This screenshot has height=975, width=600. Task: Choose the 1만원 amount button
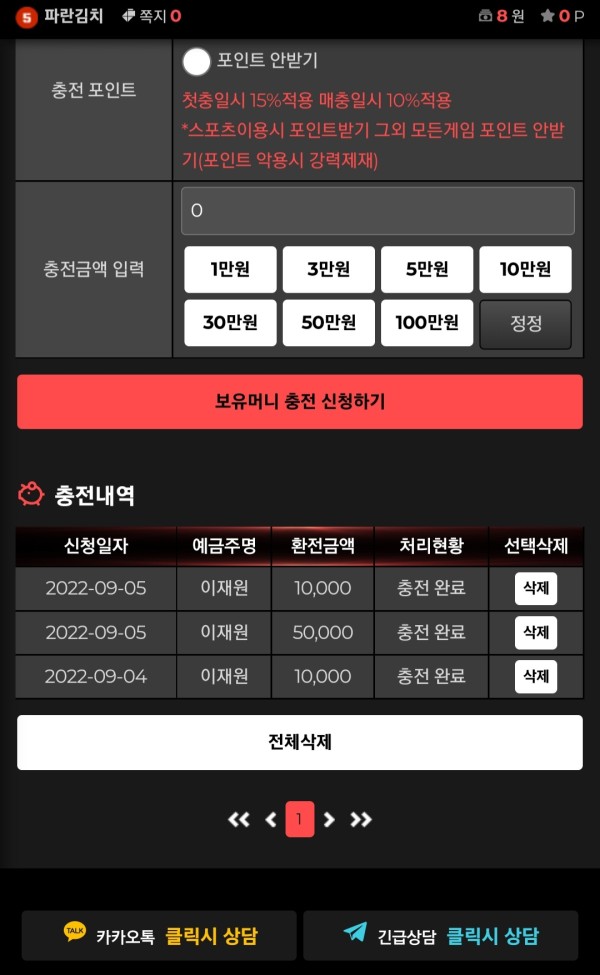pos(230,269)
